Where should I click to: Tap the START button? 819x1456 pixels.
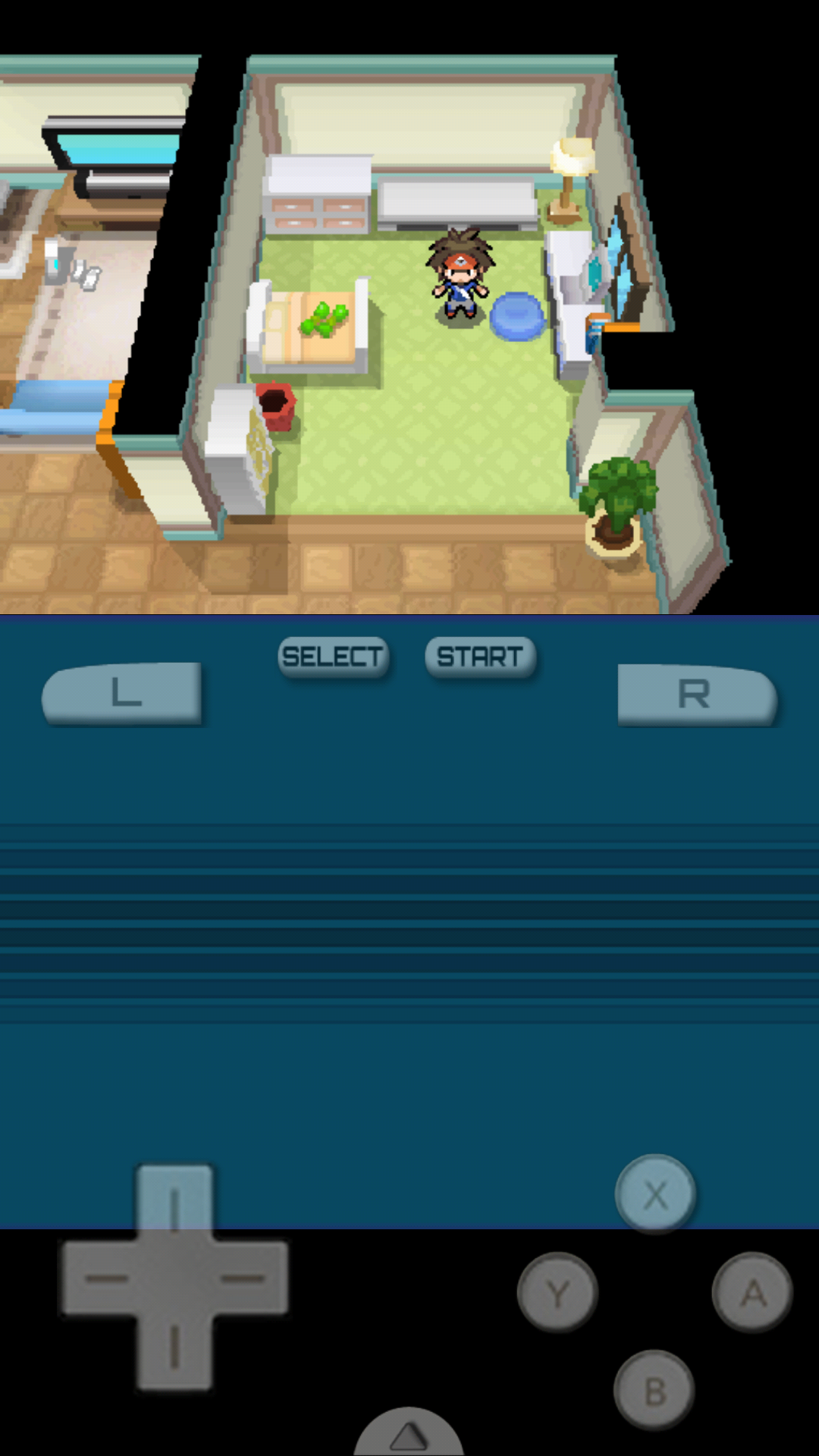tap(480, 657)
